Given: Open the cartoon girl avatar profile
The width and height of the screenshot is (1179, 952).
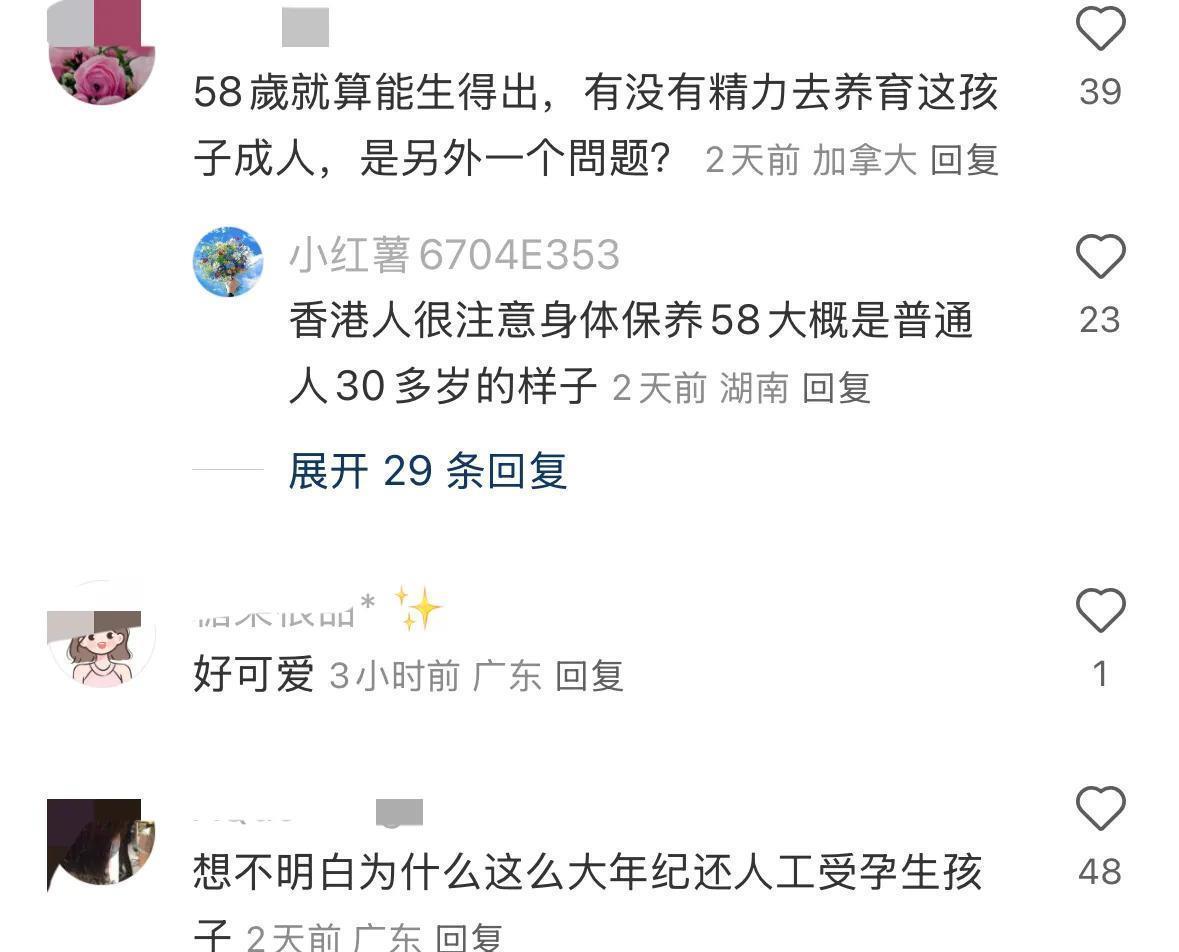Looking at the screenshot, I should click(101, 640).
